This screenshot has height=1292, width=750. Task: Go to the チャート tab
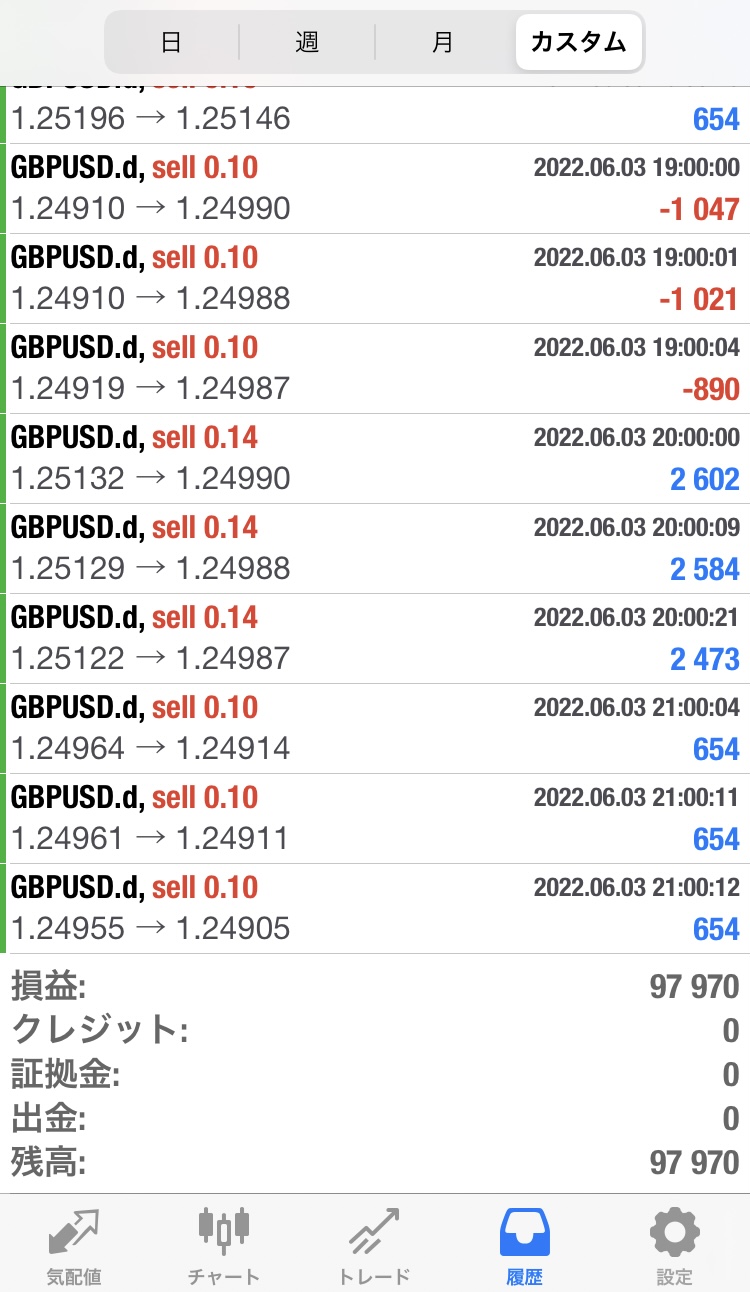click(224, 1245)
